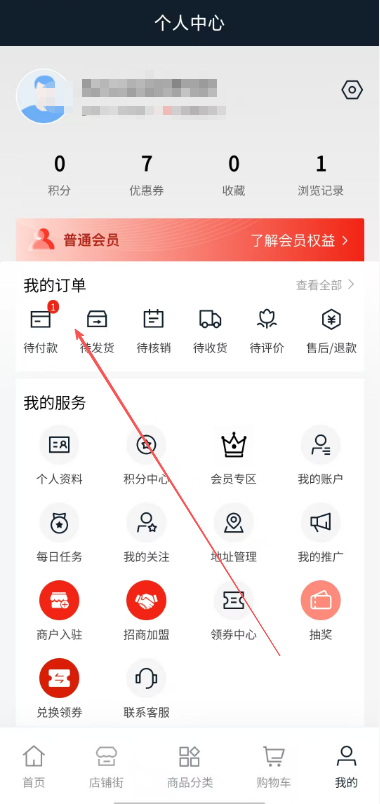View all orders via 查看全部
This screenshot has width=380, height=804.
point(325,285)
